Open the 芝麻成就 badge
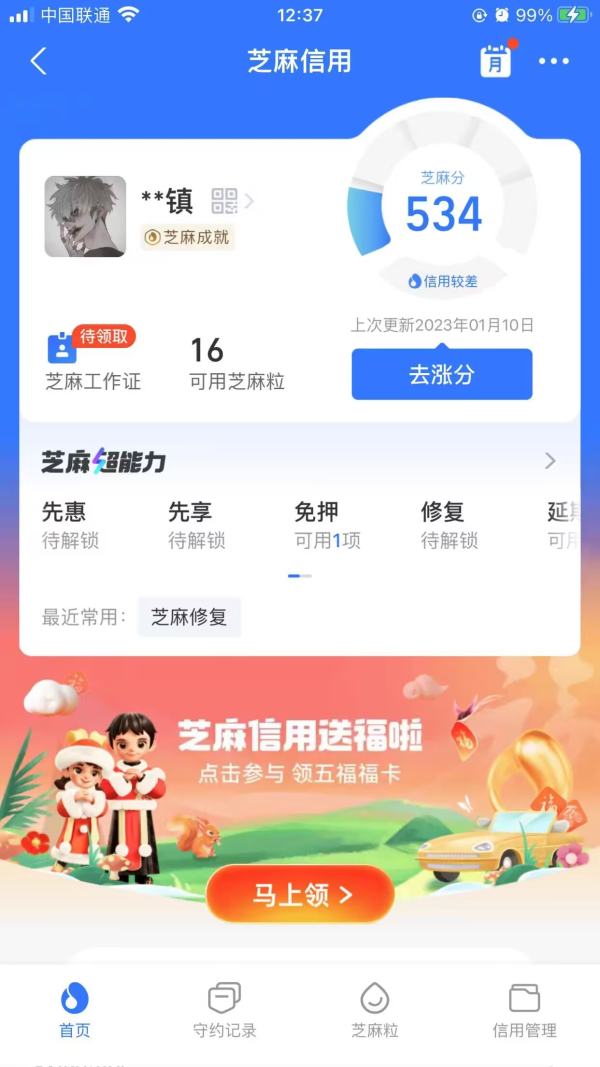Viewport: 600px width, 1067px height. point(187,237)
